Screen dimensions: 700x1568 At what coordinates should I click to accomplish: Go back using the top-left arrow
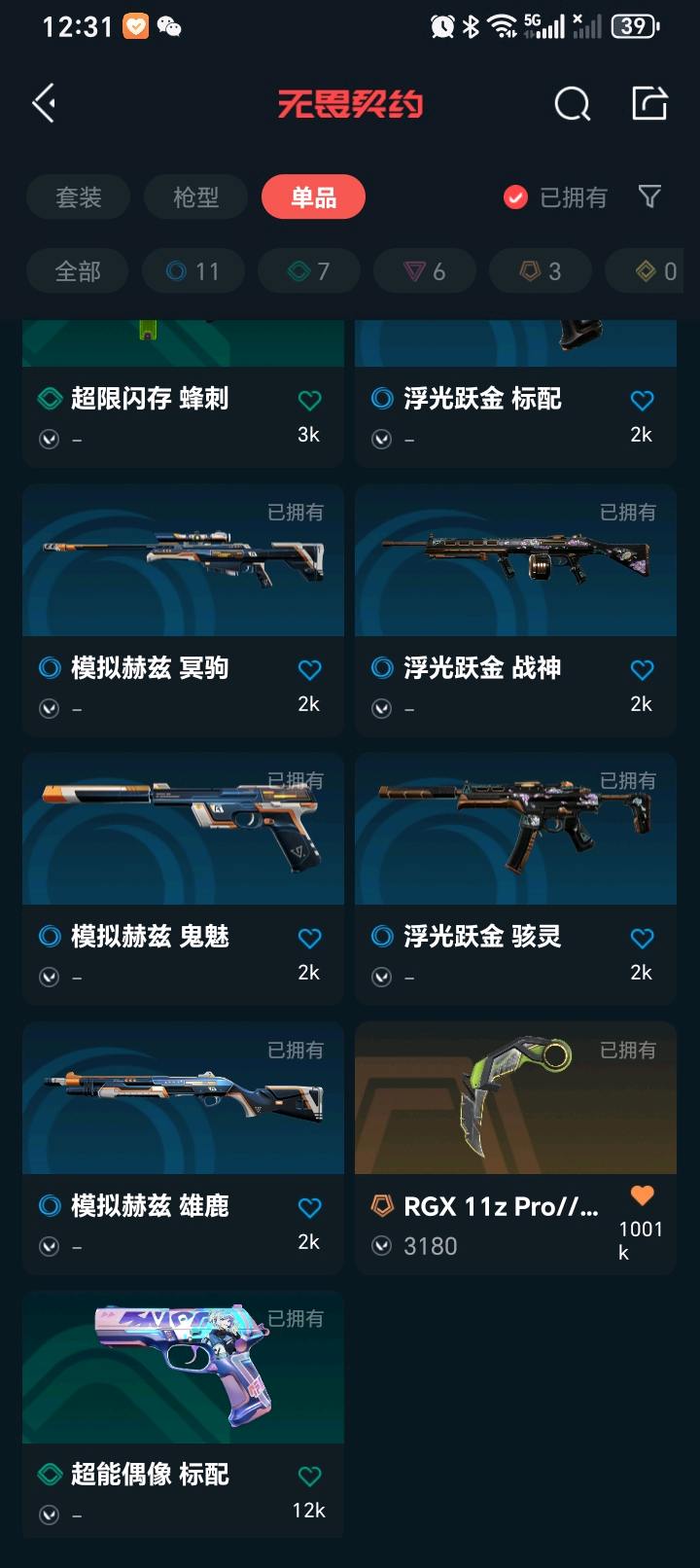pyautogui.click(x=45, y=103)
